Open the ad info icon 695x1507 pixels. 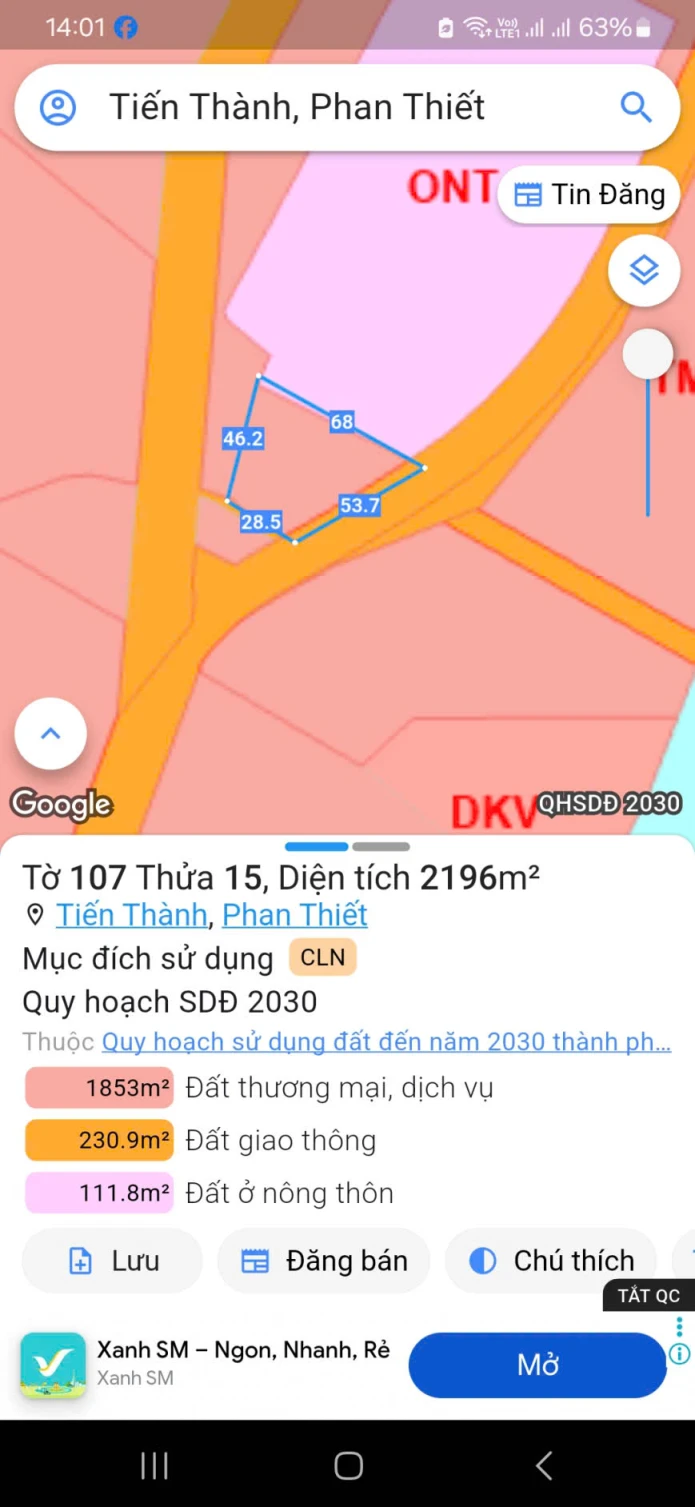coord(679,1354)
